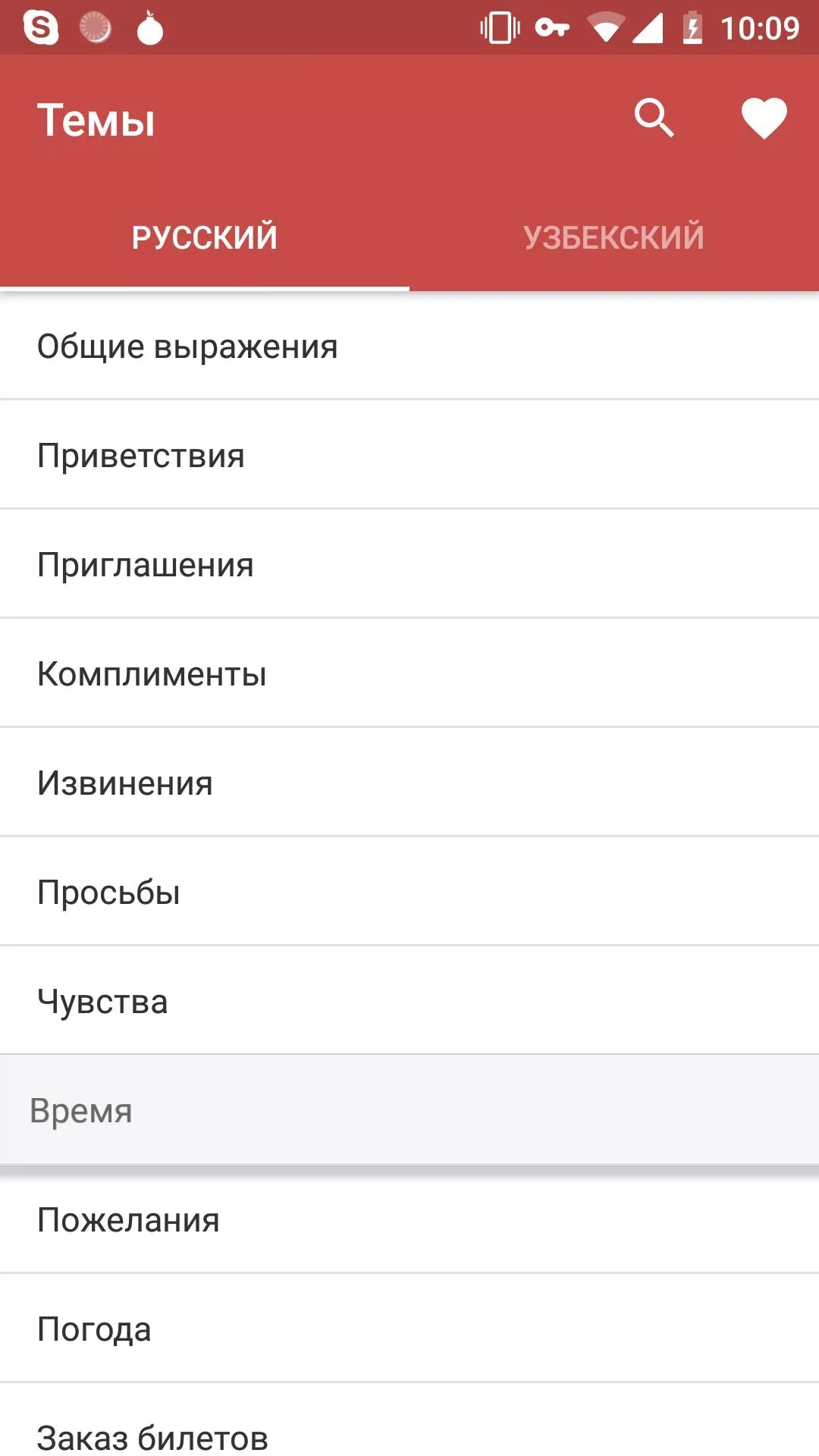
Task: Select the Чувства topic
Action: click(x=409, y=1001)
